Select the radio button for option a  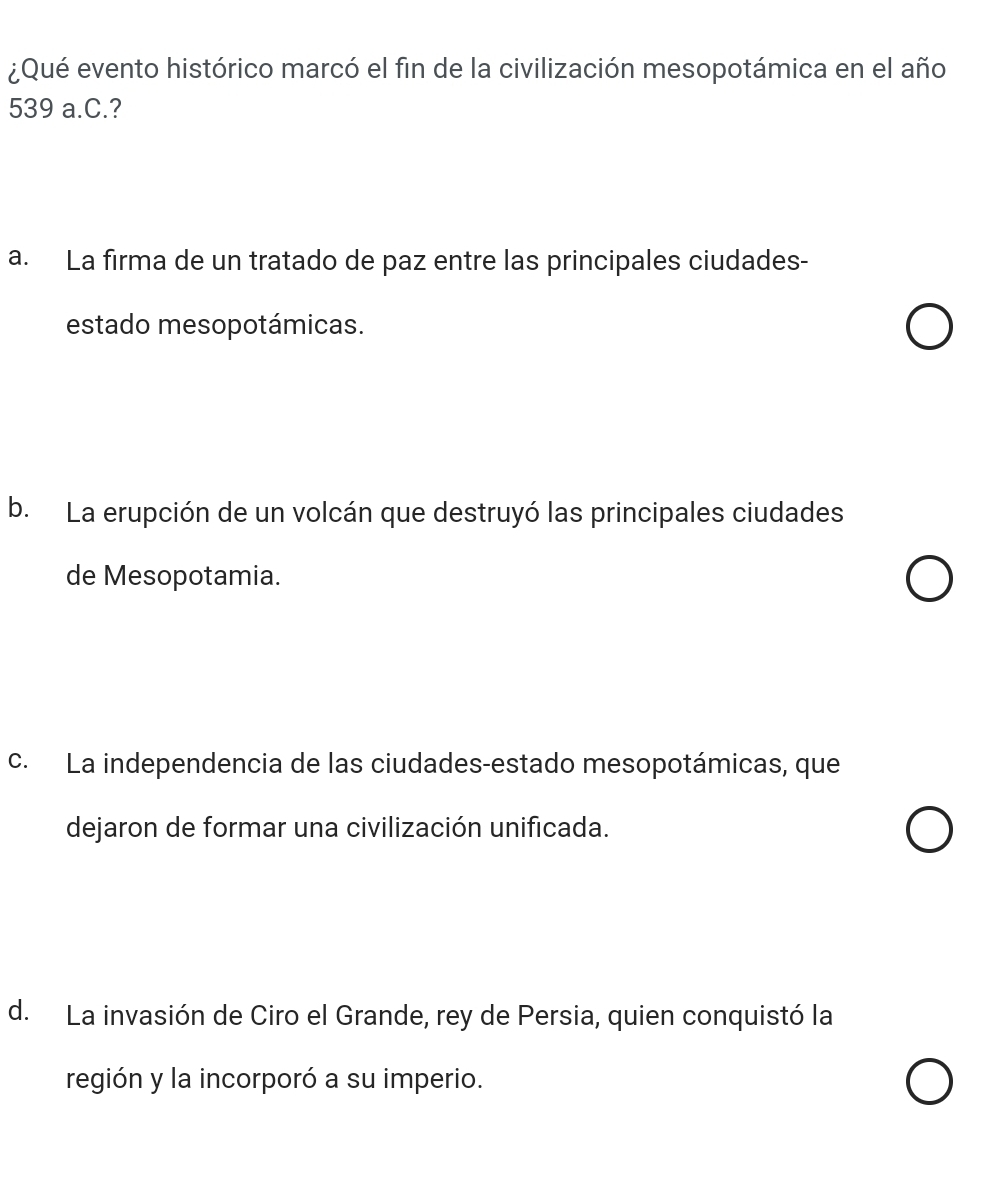click(x=929, y=325)
